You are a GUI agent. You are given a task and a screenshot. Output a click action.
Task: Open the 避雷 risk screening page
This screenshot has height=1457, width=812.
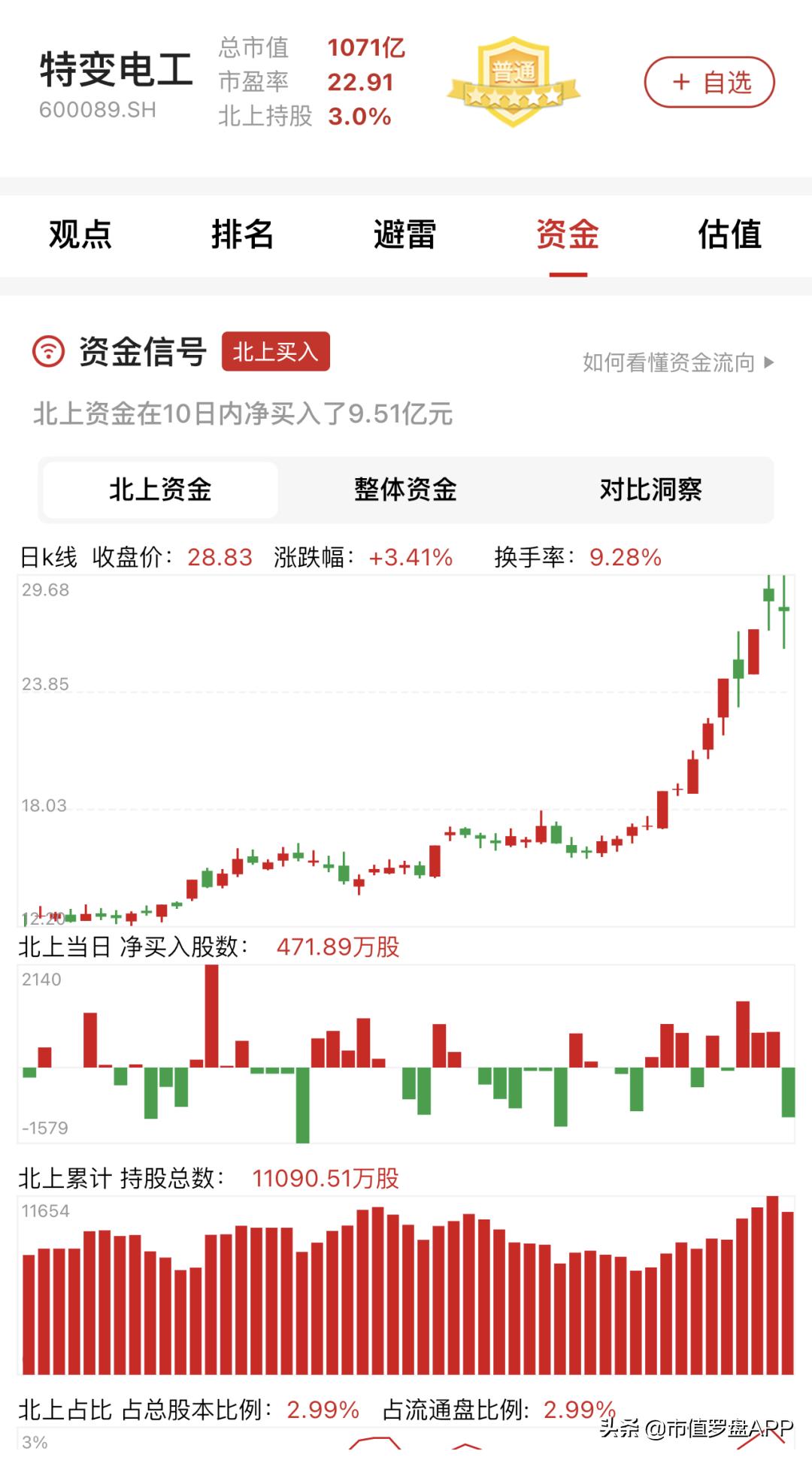(404, 235)
